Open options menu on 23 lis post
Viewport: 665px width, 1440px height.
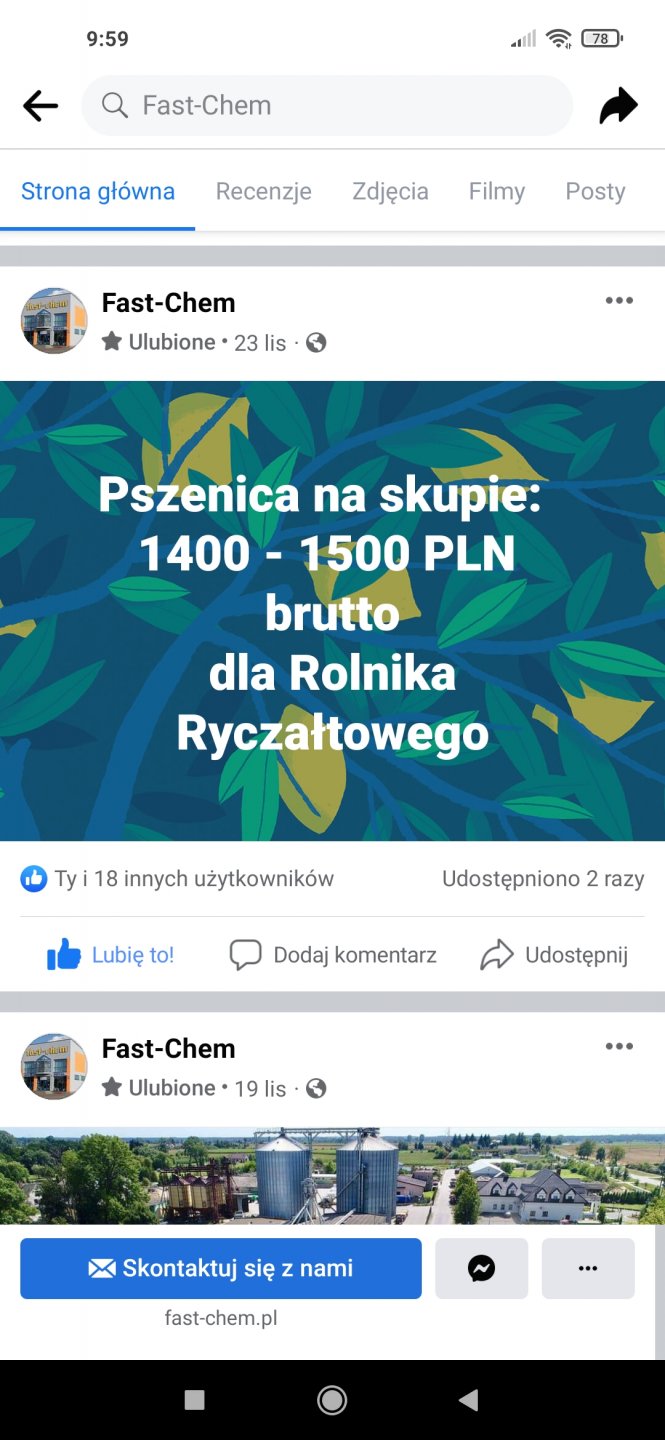tap(619, 301)
